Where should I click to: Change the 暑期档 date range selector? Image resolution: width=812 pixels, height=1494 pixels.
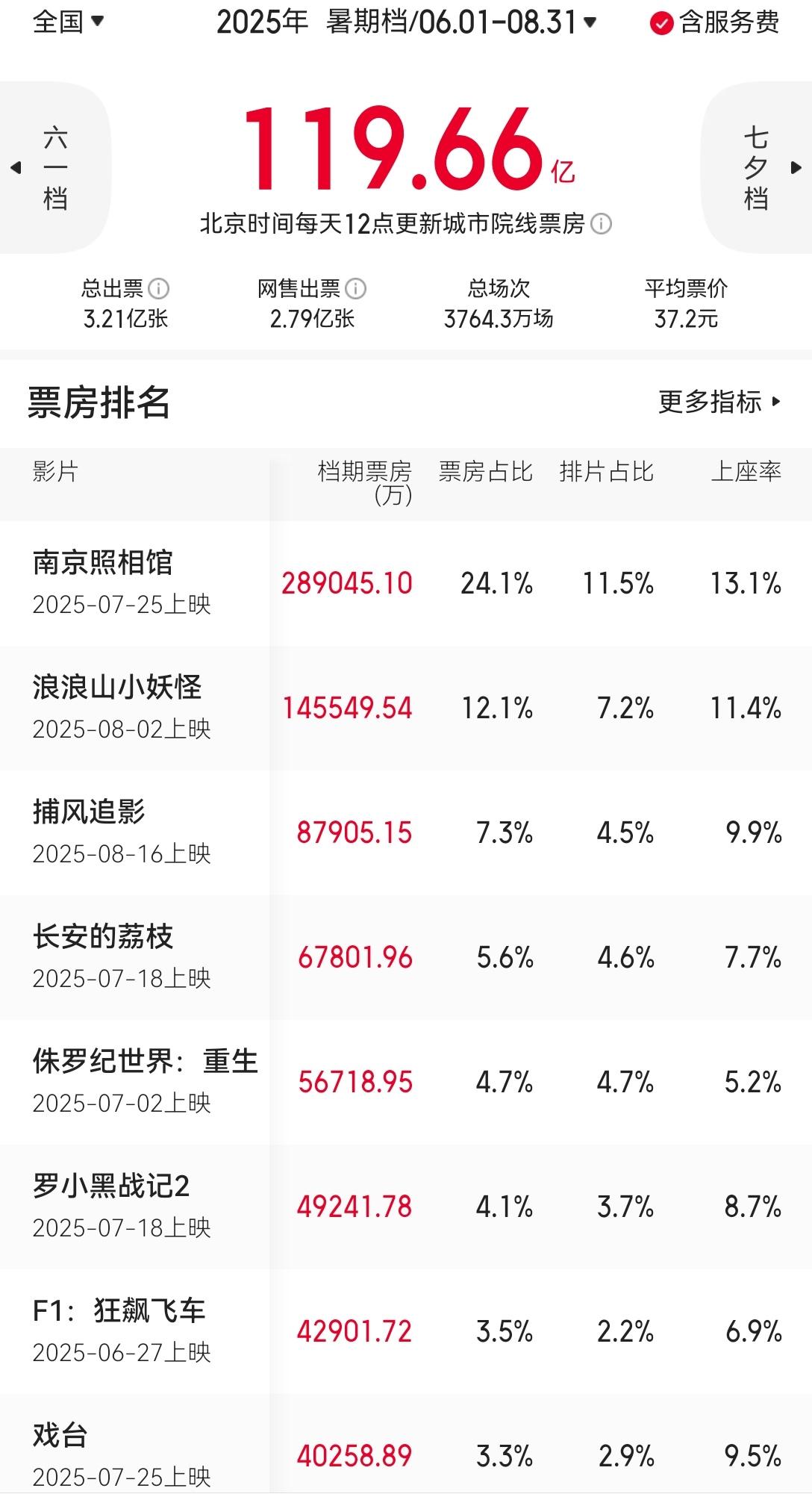tap(407, 22)
